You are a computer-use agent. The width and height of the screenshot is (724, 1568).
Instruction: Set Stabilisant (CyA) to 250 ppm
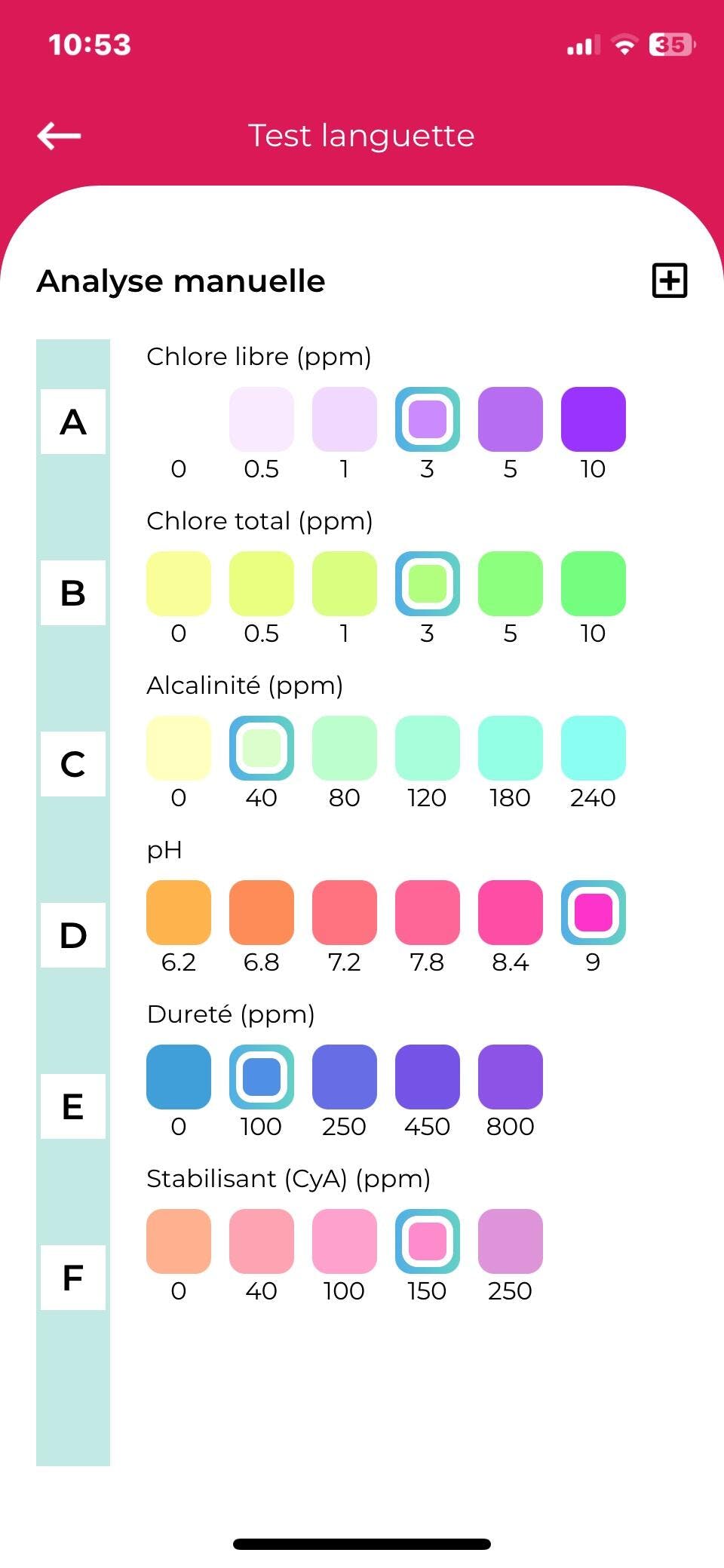click(511, 1241)
